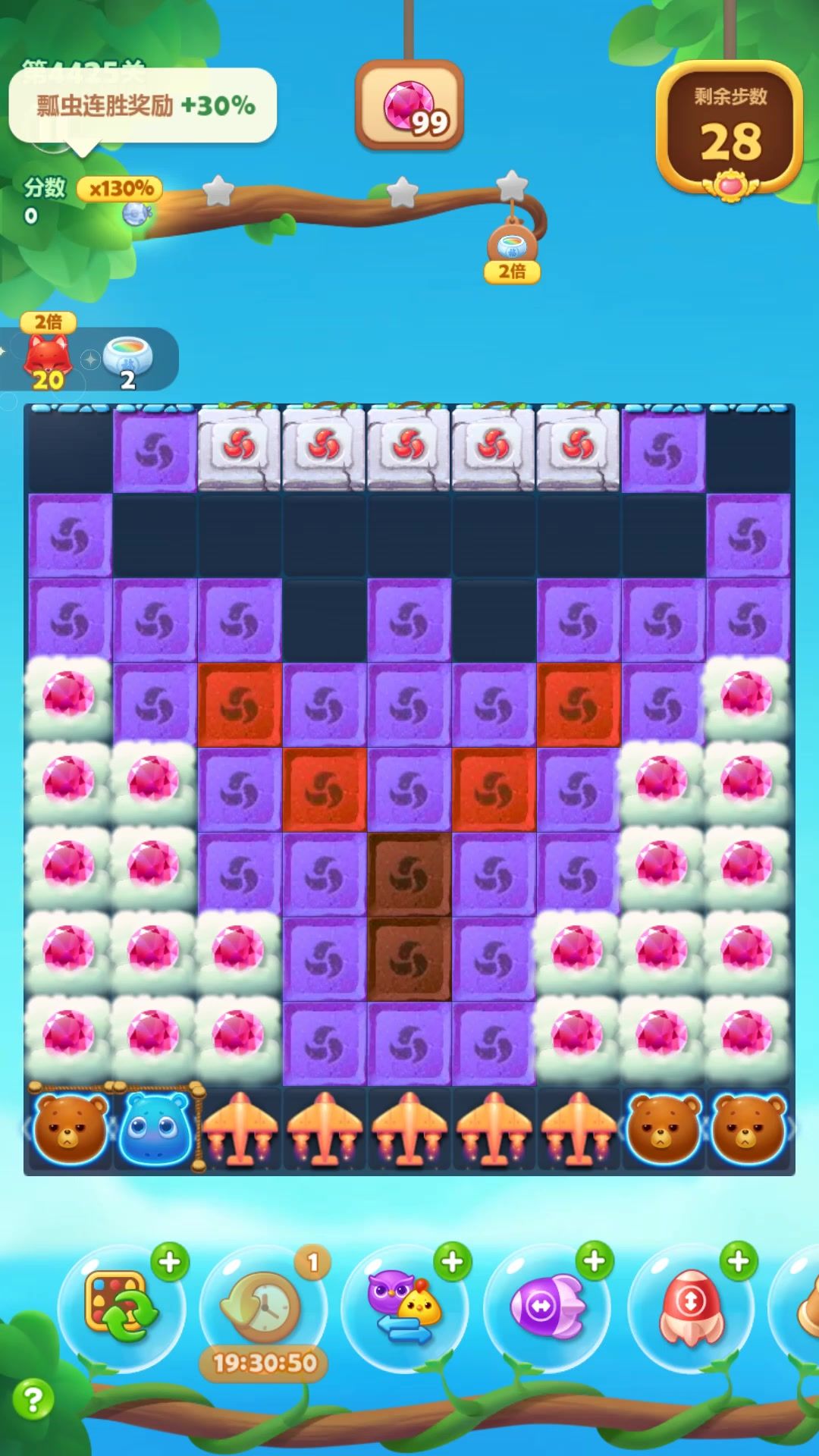Tap the ruby gem goal showing 99
This screenshot has height=1456, width=819.
pos(409,106)
